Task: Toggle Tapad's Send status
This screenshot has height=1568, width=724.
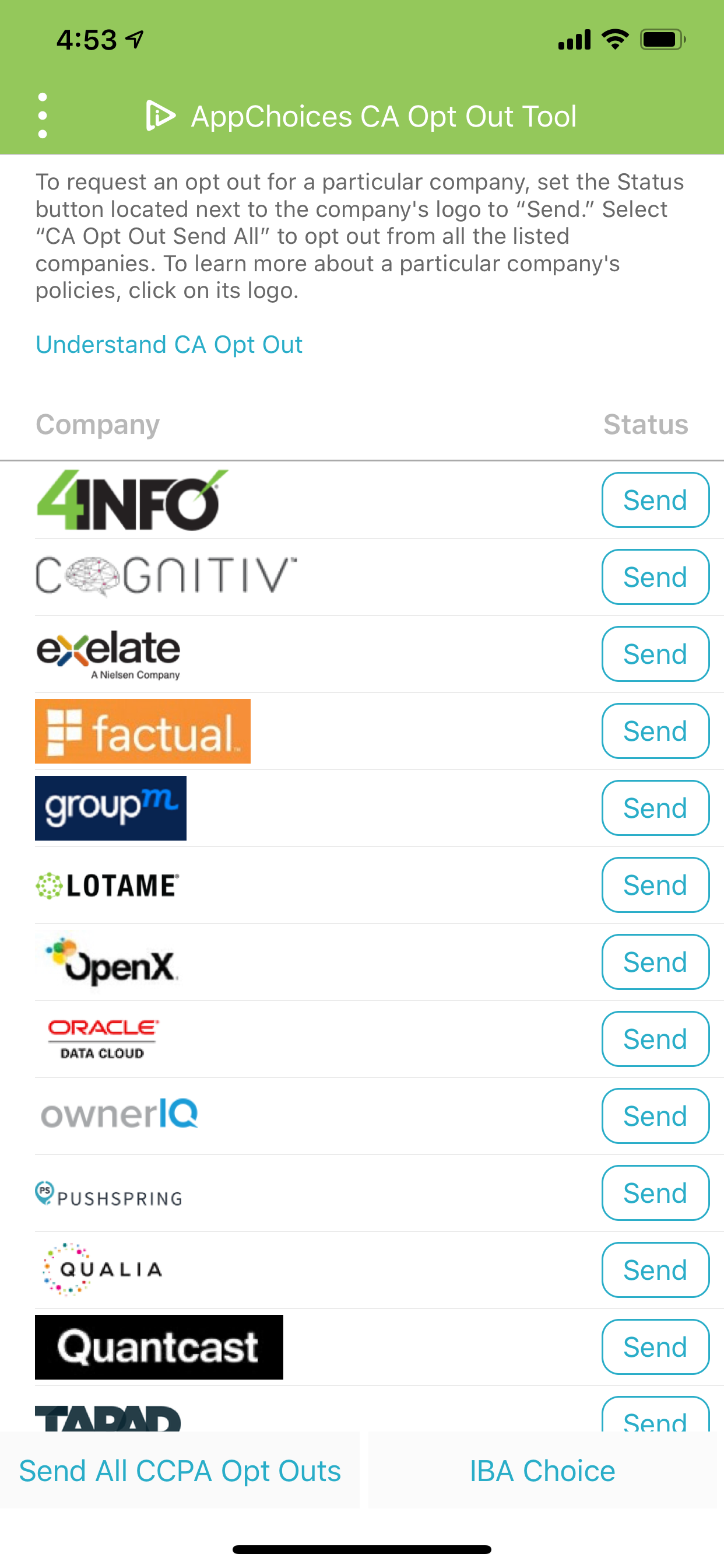Action: tap(655, 1418)
